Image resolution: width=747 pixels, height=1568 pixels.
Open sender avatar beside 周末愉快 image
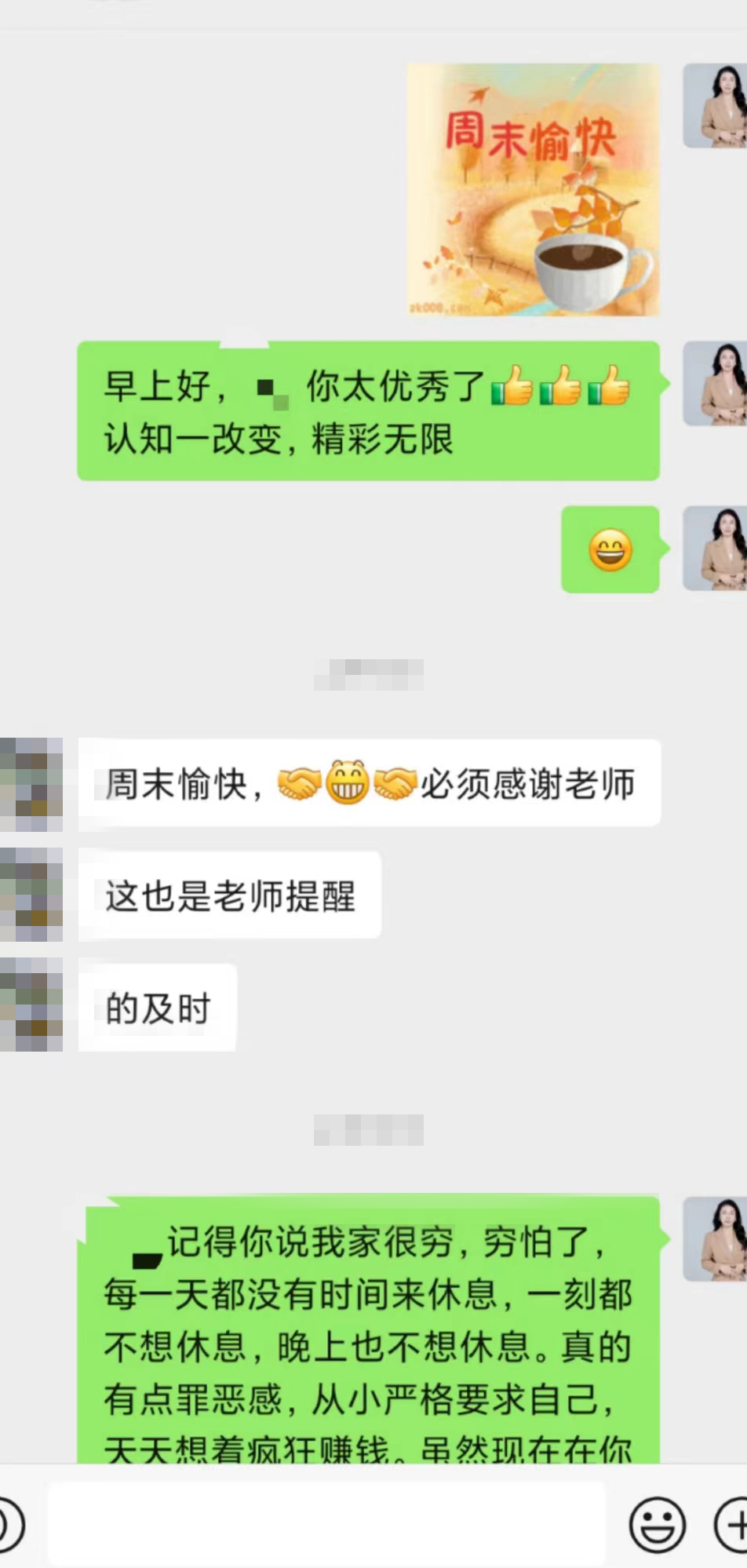click(x=714, y=106)
